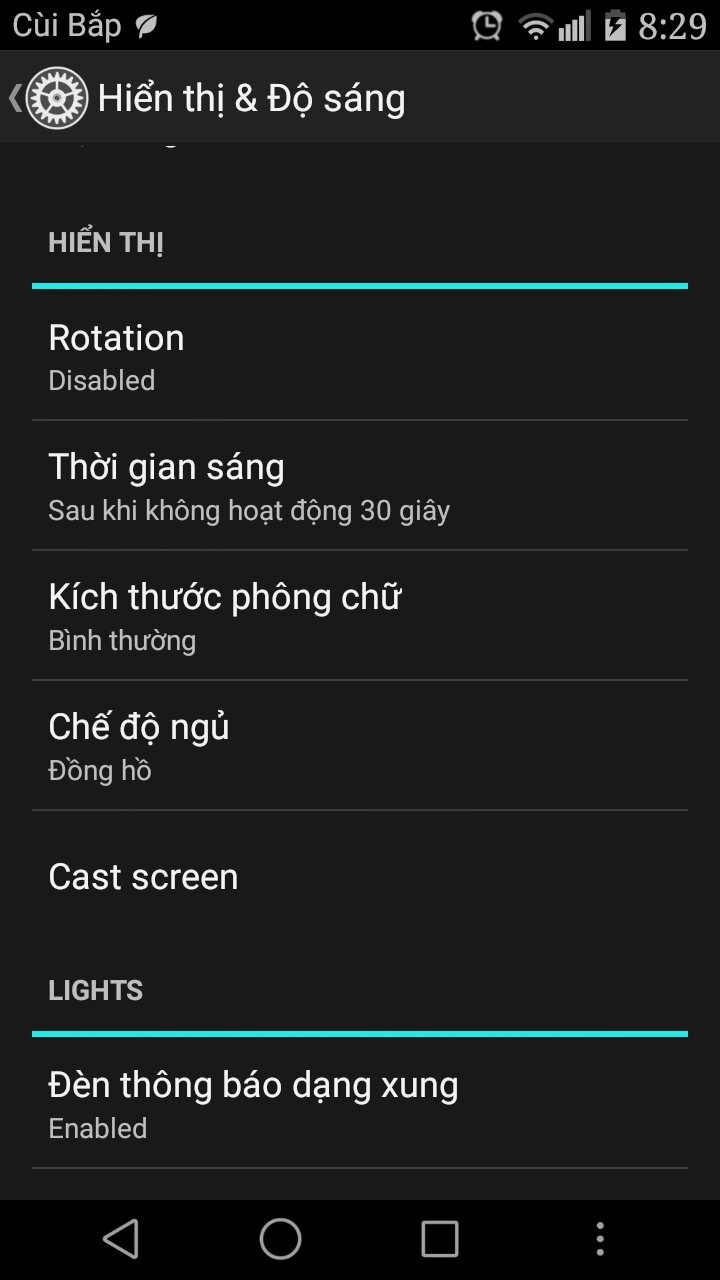Open the Rotation setting
Screen dimensions: 720x1280
tap(360, 356)
